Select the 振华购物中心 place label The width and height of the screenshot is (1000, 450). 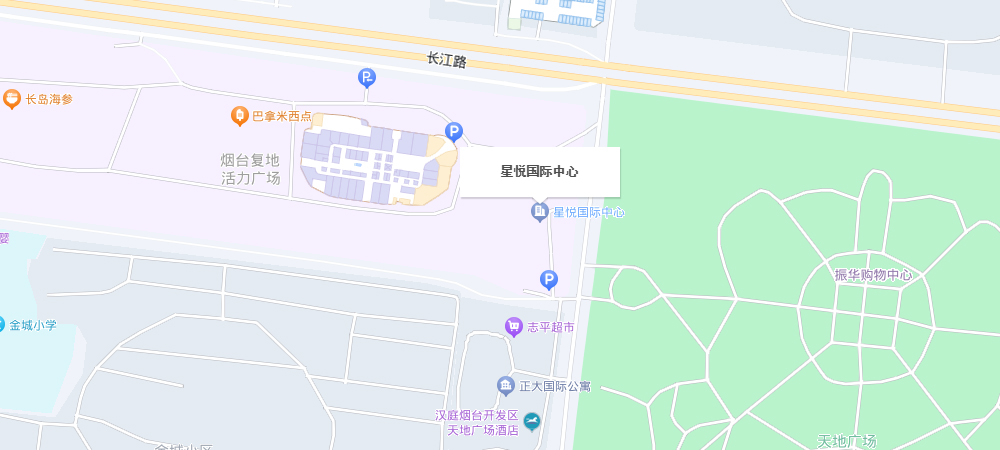pos(873,275)
